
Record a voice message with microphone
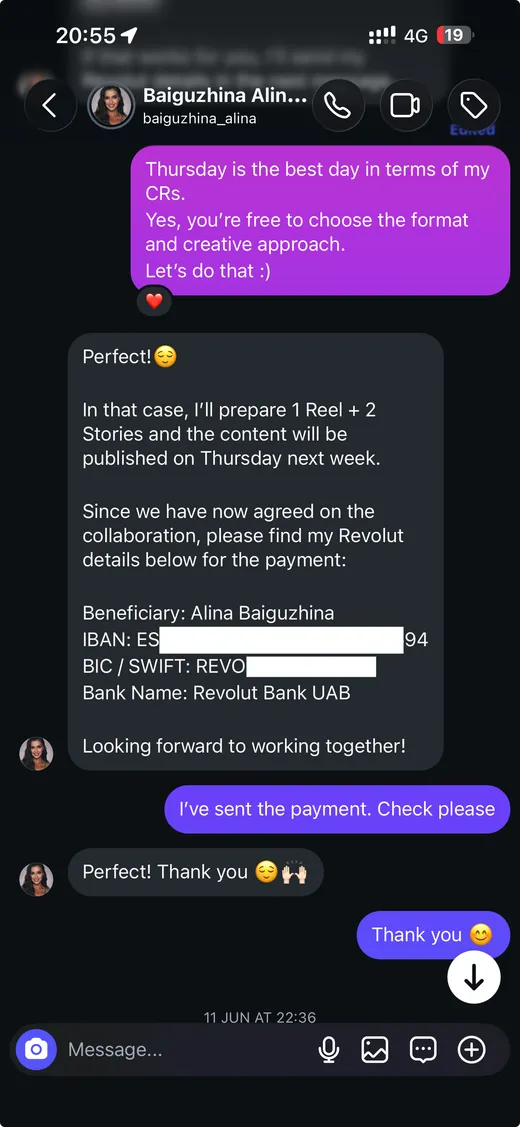coord(329,1050)
